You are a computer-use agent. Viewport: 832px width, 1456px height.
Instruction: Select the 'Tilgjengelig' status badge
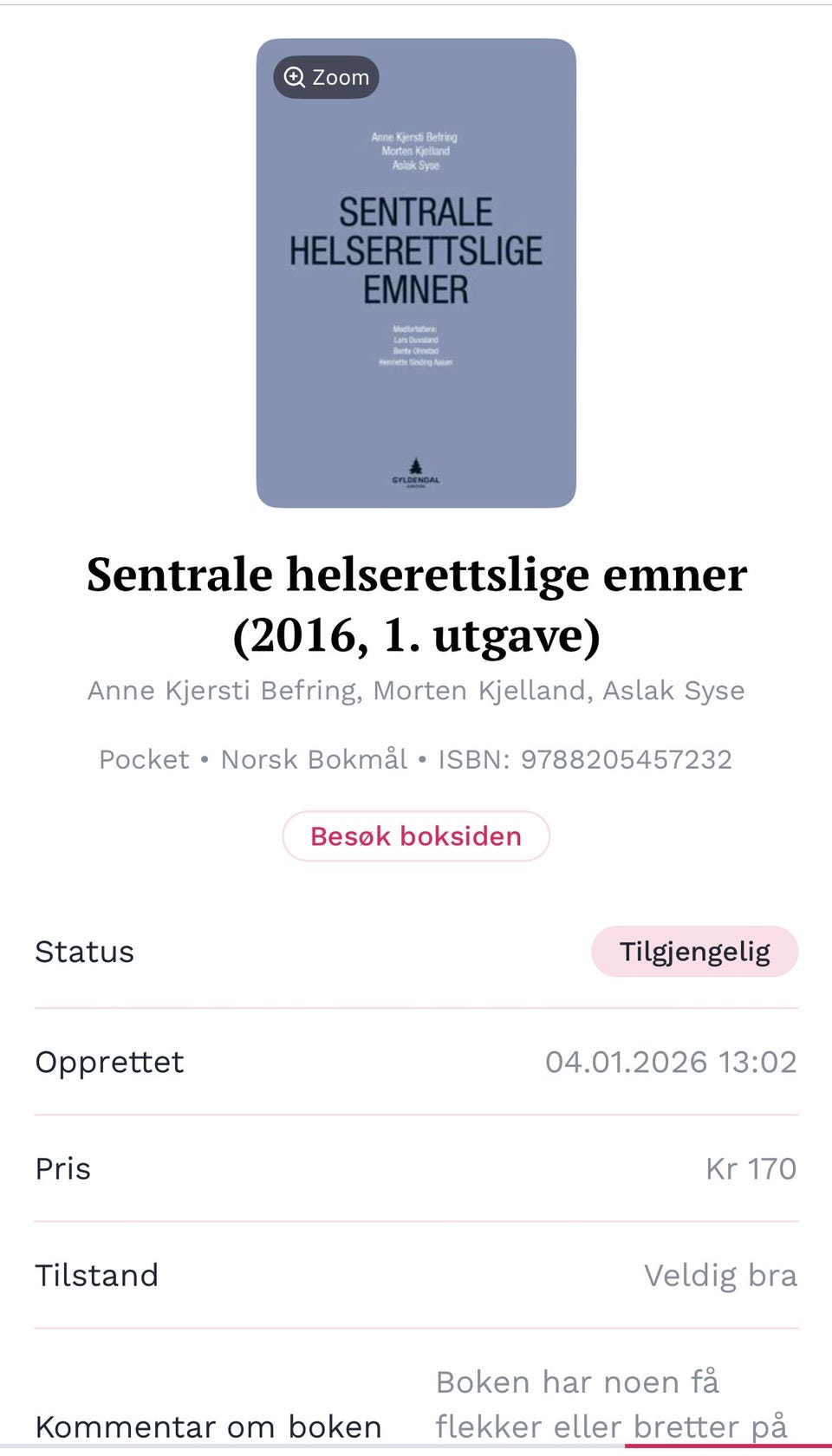694,951
